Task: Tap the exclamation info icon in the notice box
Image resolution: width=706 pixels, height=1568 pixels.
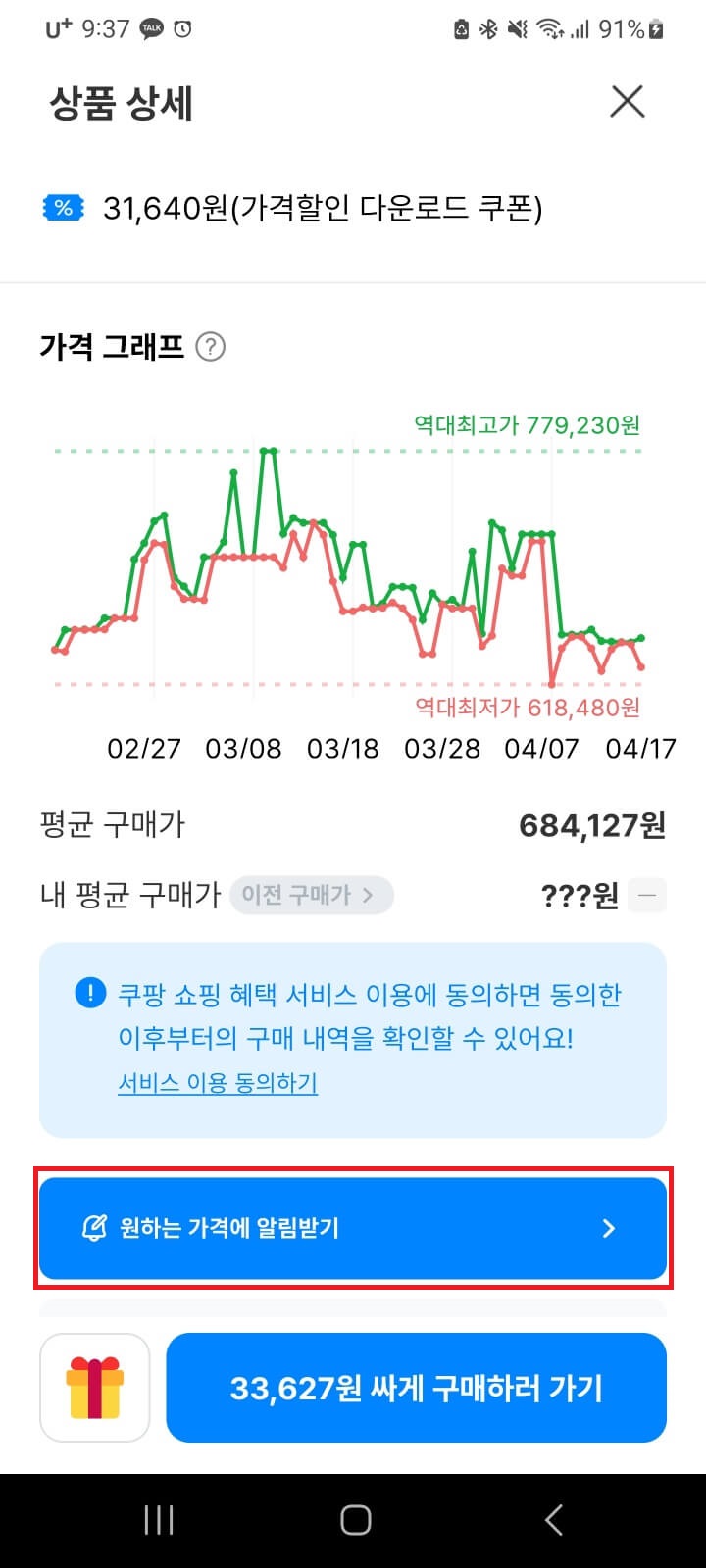Action: tap(90, 992)
